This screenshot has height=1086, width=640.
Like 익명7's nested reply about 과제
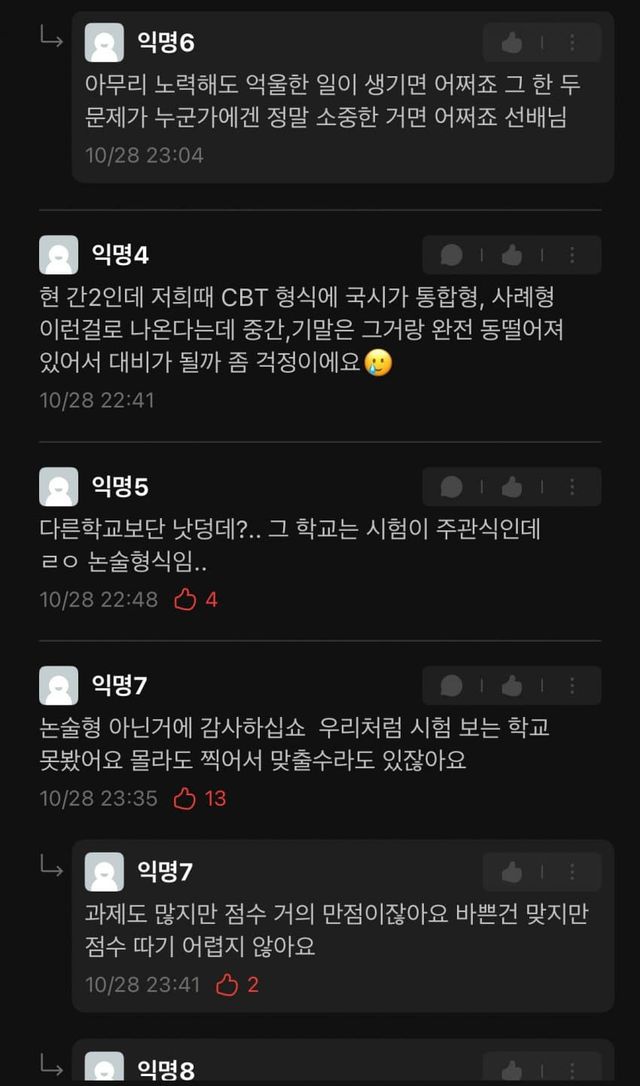[x=512, y=872]
